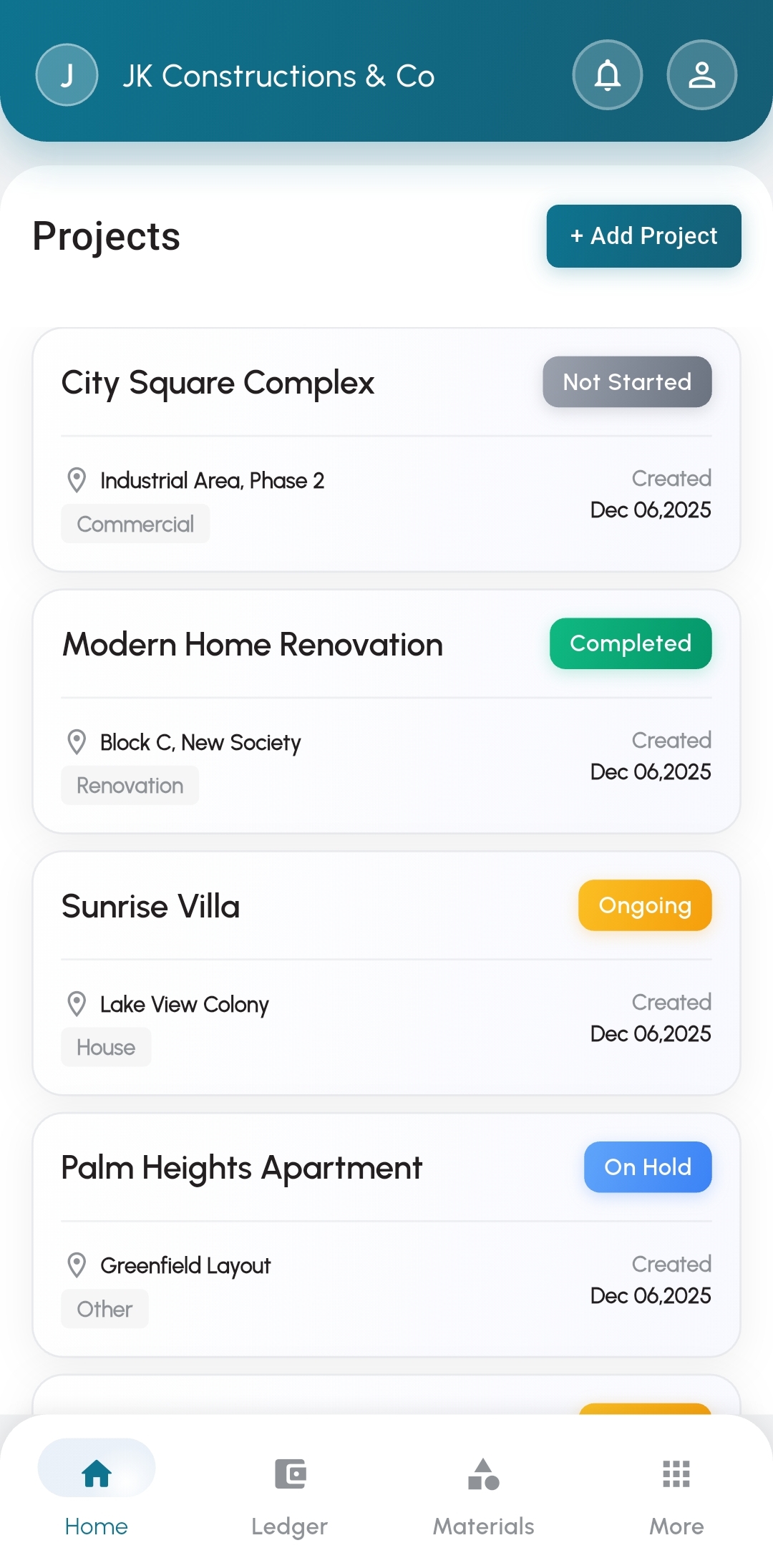Tap the On Hold status badge
This screenshot has height=1568, width=773.
click(x=646, y=1167)
